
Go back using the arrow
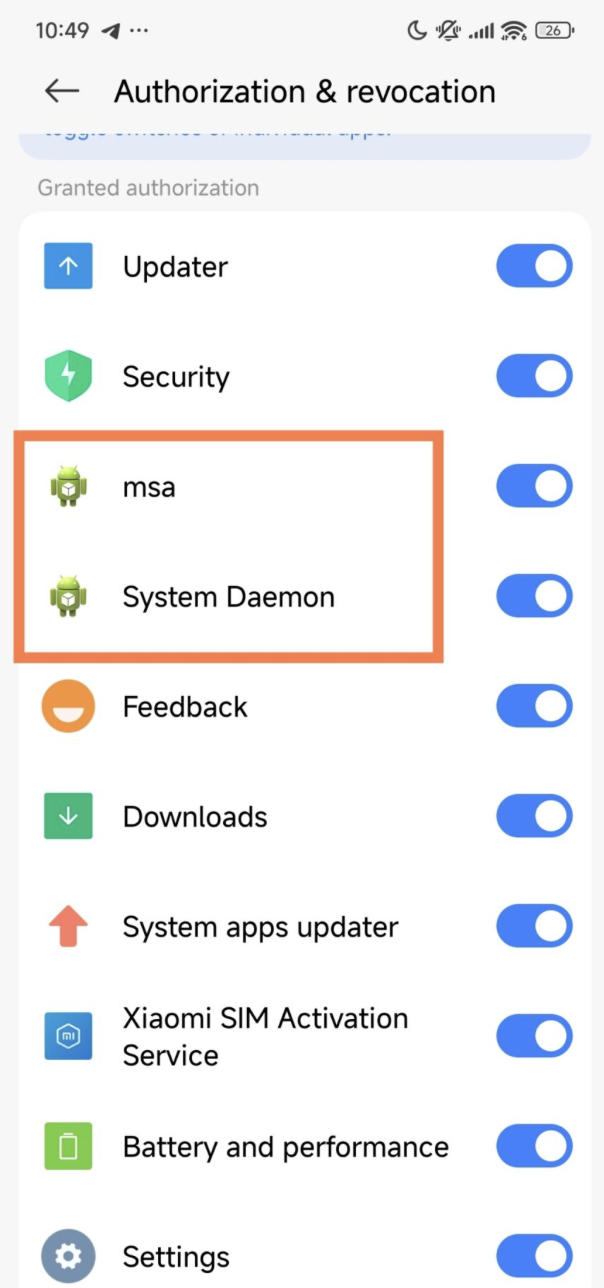62,91
